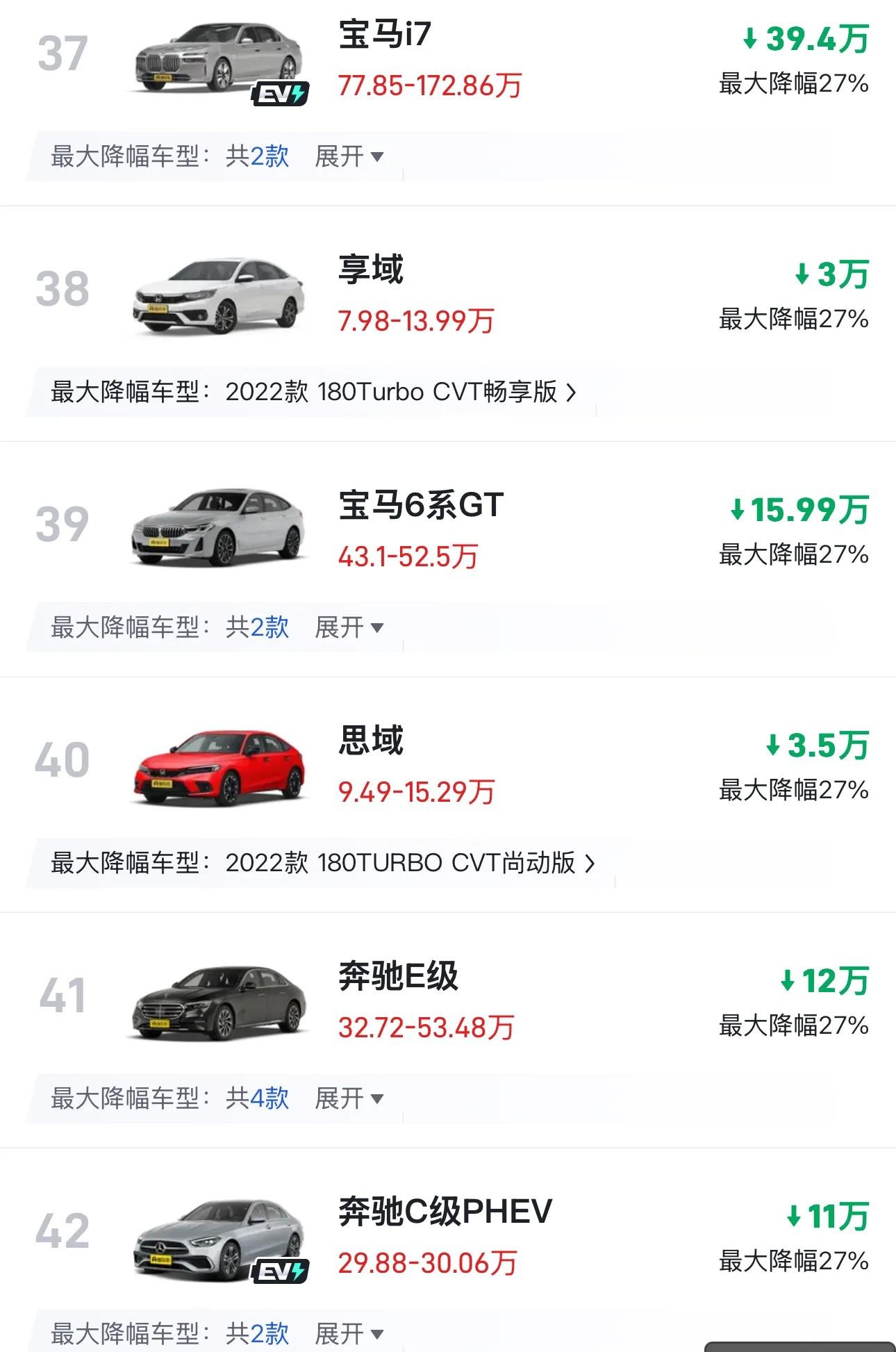Open the 宝马i7 car listing
896x1352 pixels.
(385, 35)
